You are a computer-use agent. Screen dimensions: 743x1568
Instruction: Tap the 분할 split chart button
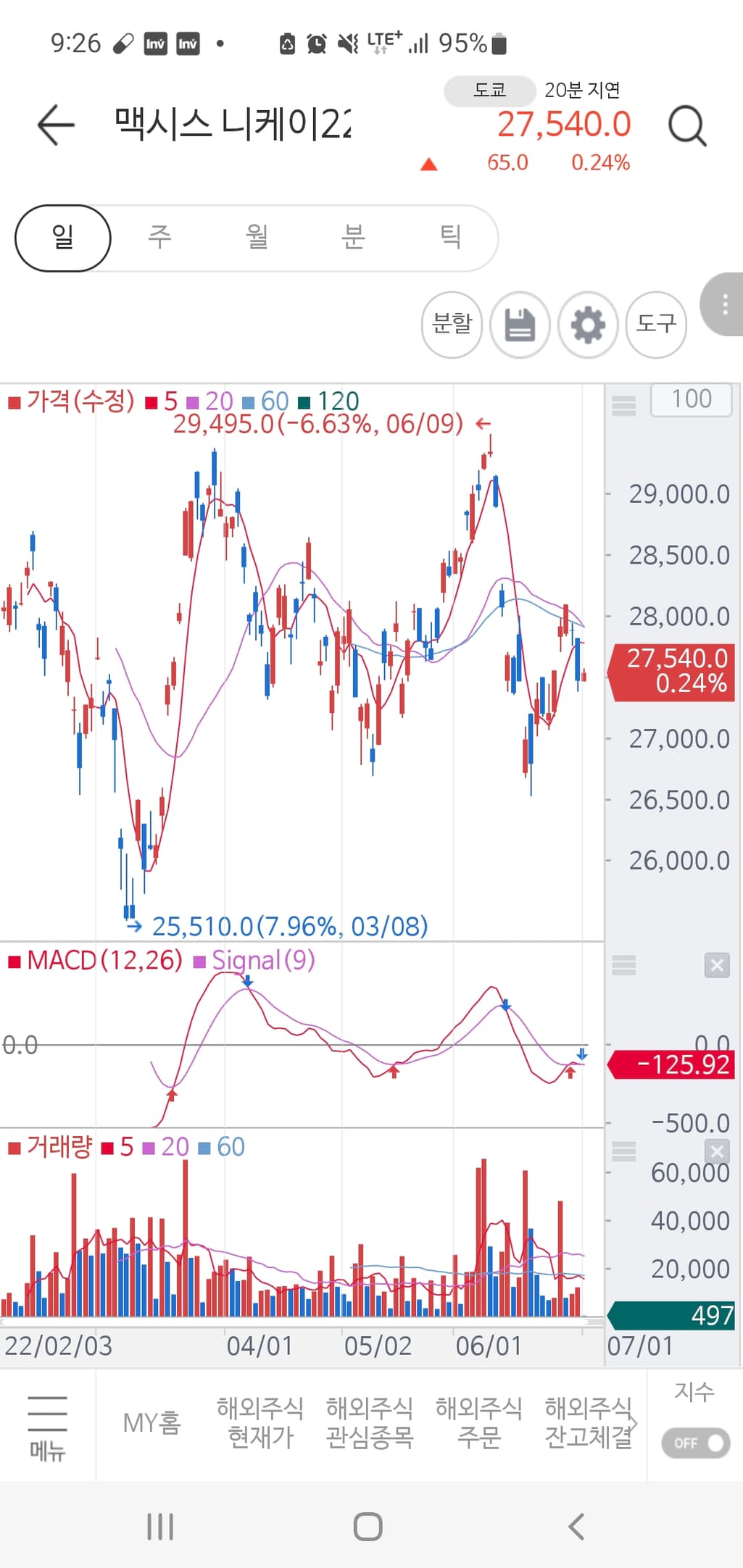[x=452, y=324]
